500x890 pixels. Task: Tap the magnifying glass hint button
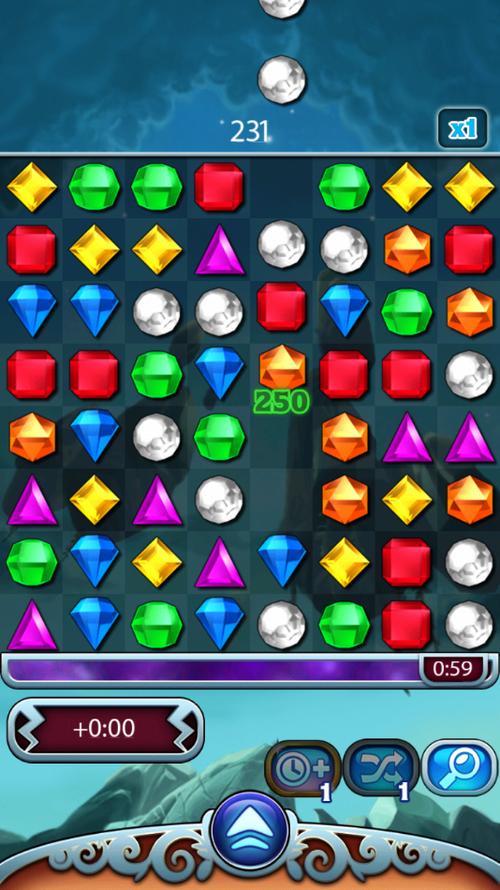point(459,767)
